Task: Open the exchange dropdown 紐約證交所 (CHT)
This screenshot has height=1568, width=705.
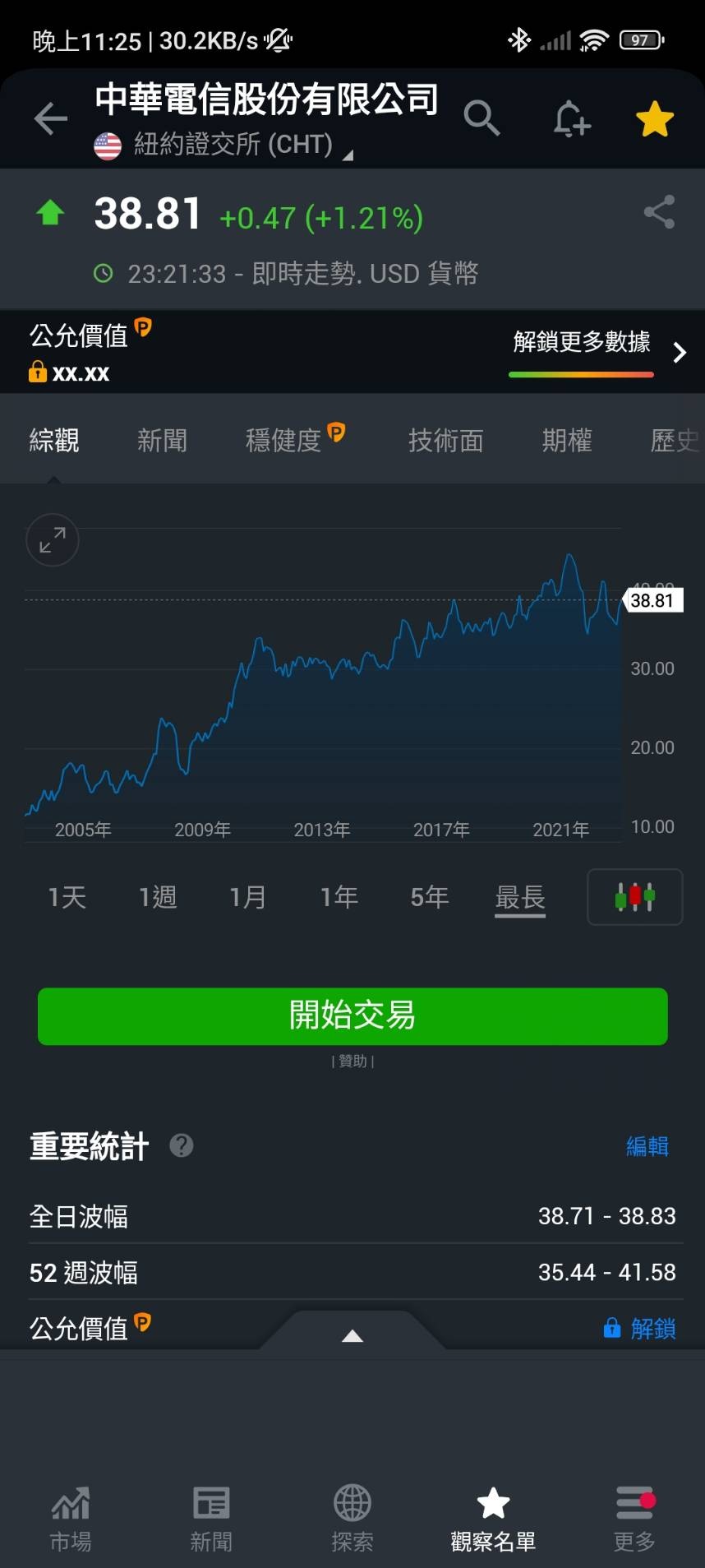Action: point(223,145)
